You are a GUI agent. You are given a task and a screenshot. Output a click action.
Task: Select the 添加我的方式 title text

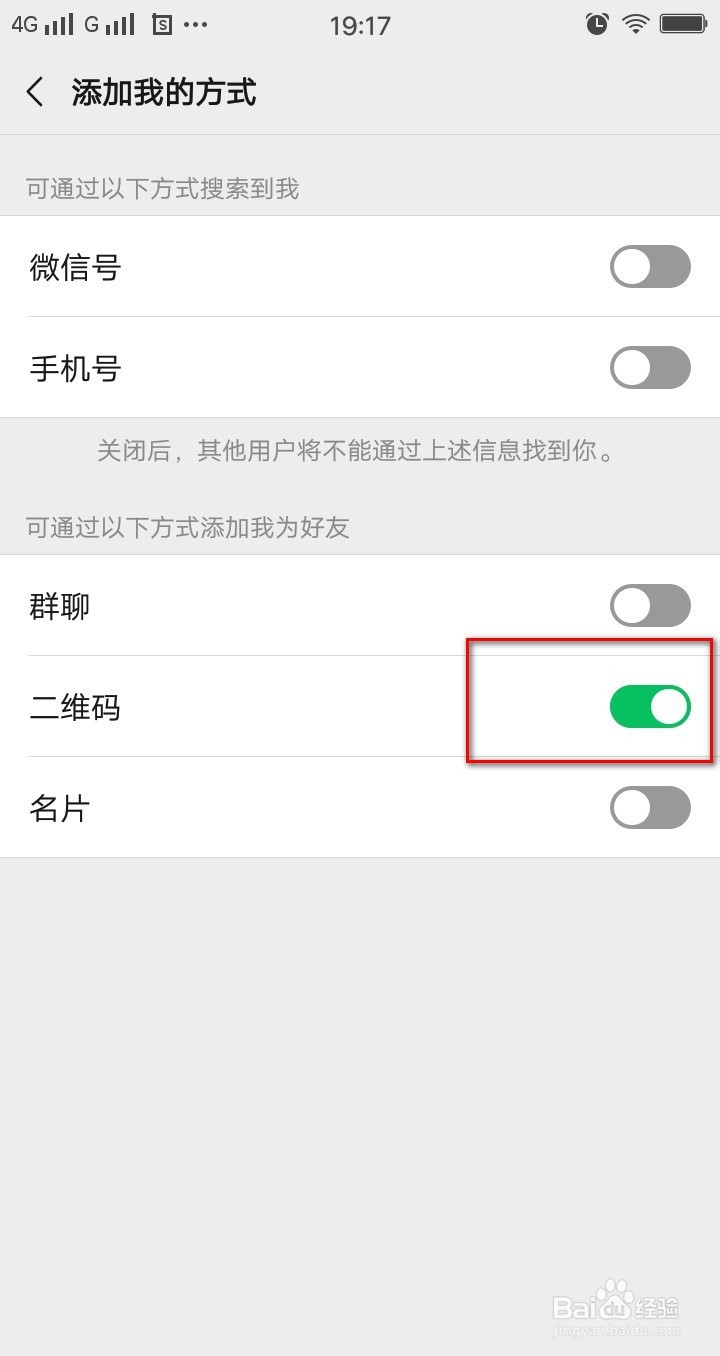coord(162,91)
